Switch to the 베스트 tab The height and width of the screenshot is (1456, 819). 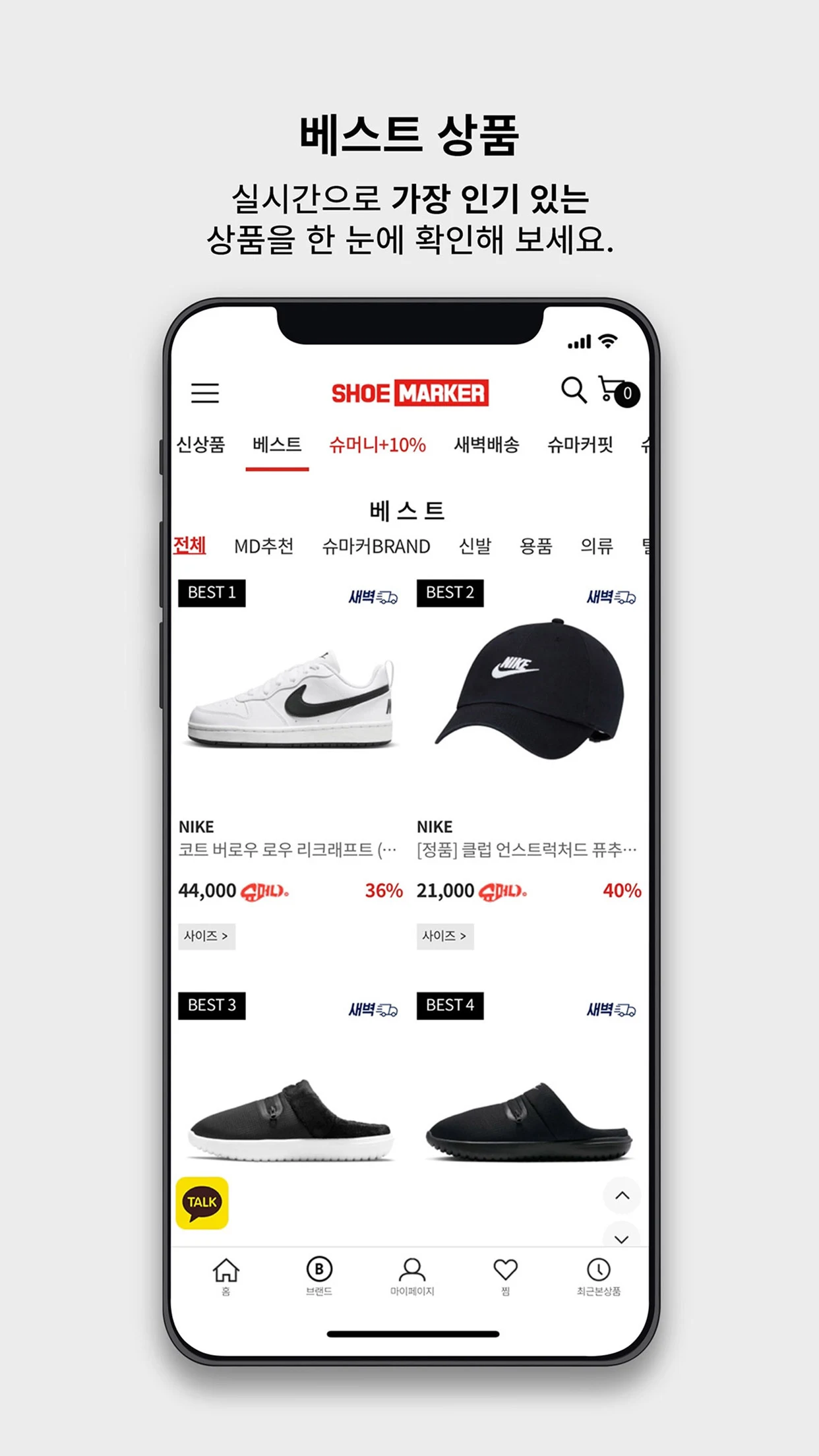[x=278, y=444]
